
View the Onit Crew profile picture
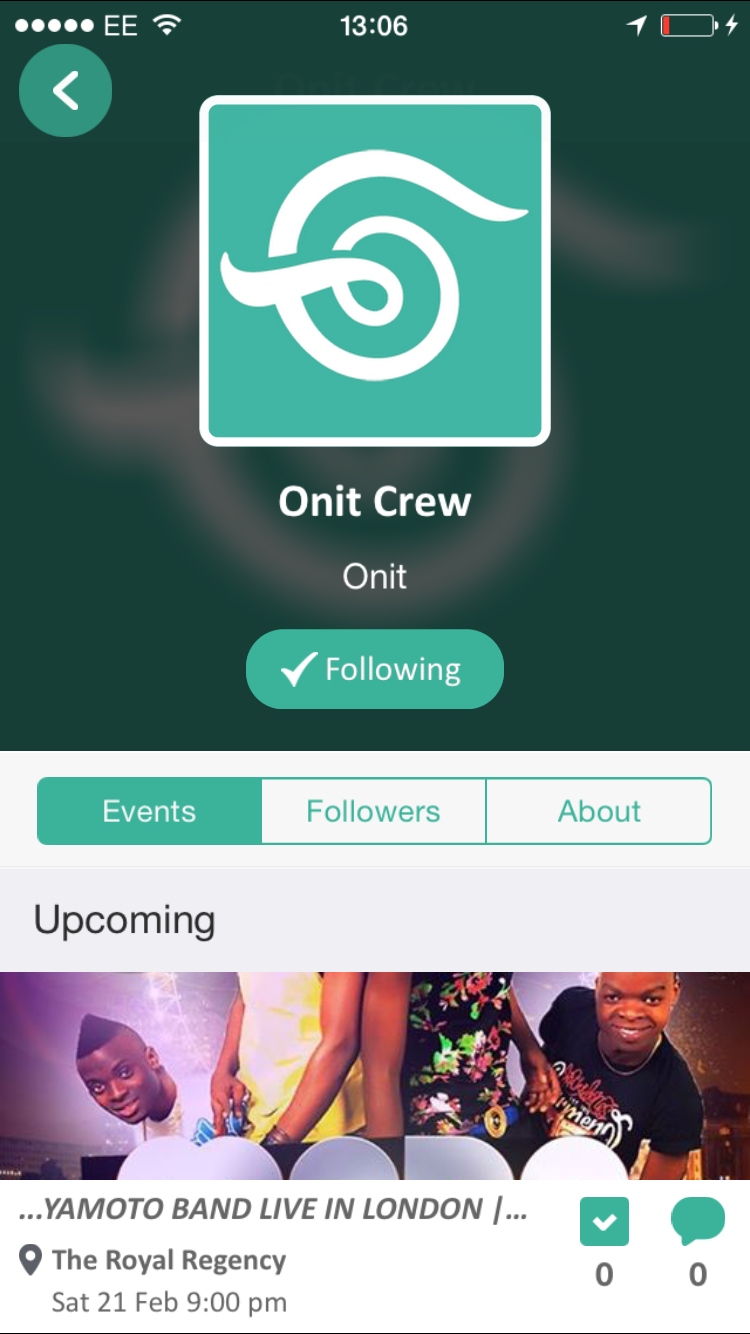[x=375, y=270]
